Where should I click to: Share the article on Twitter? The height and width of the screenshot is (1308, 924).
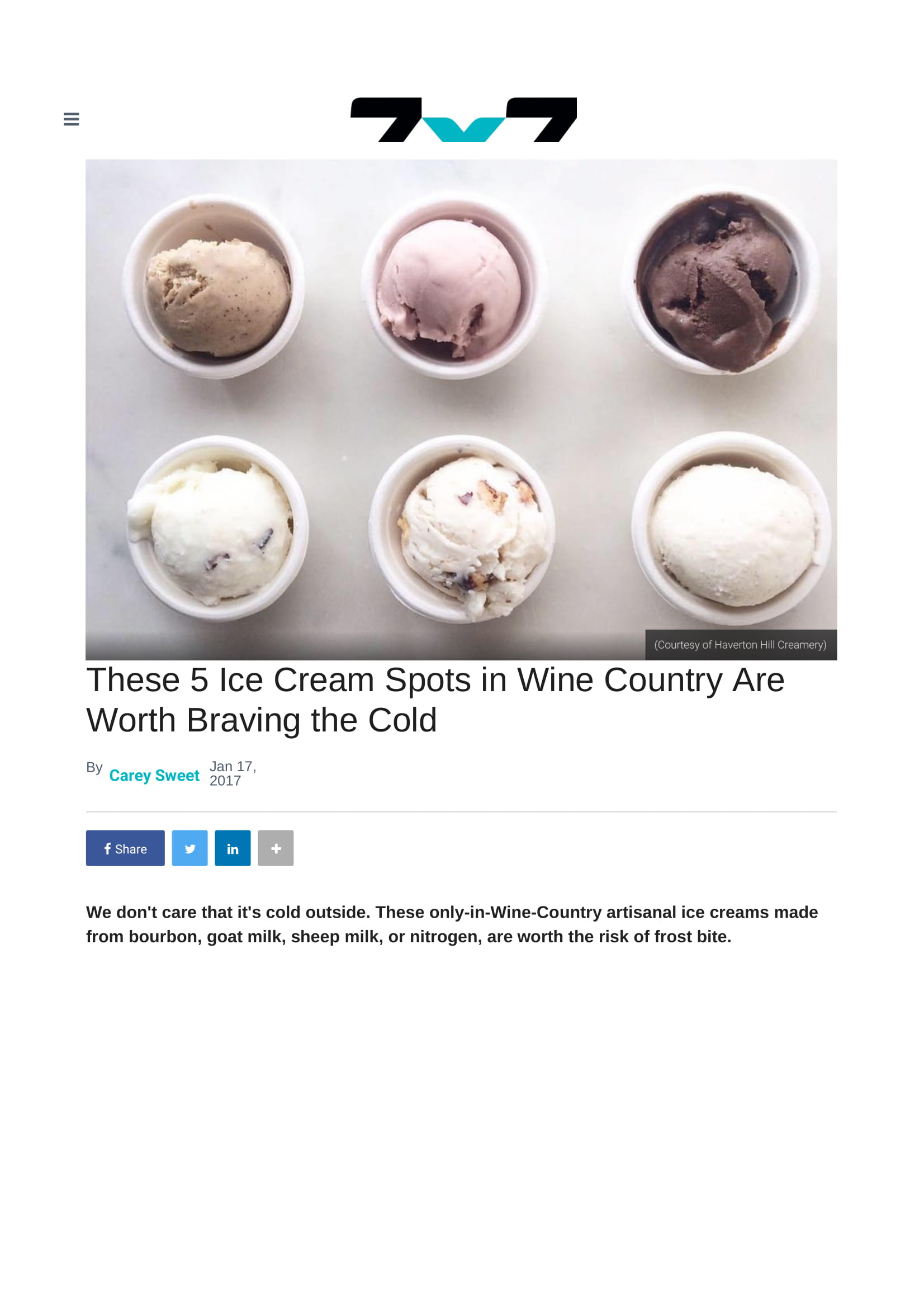click(x=189, y=848)
